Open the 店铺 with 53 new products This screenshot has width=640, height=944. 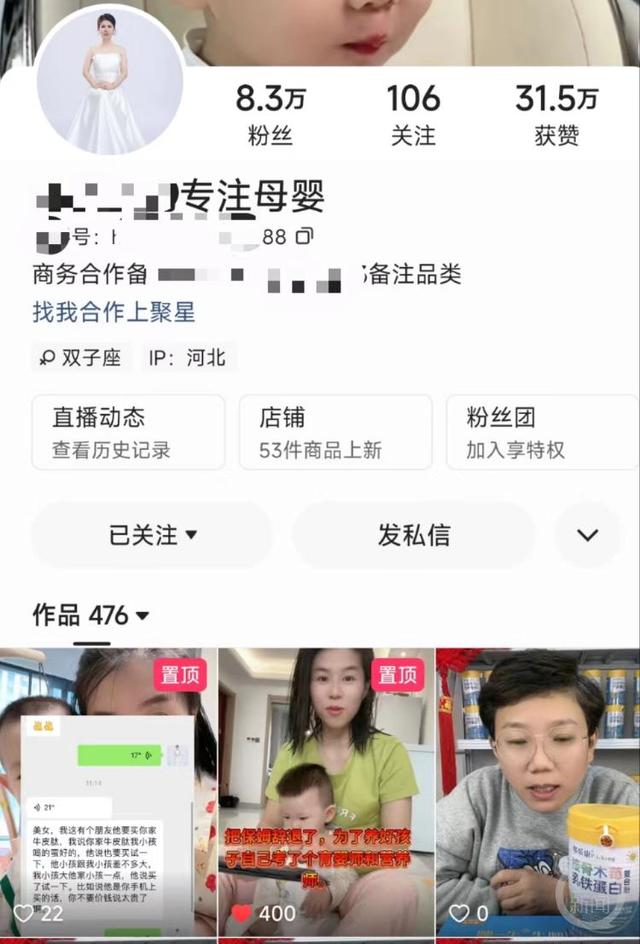point(335,432)
